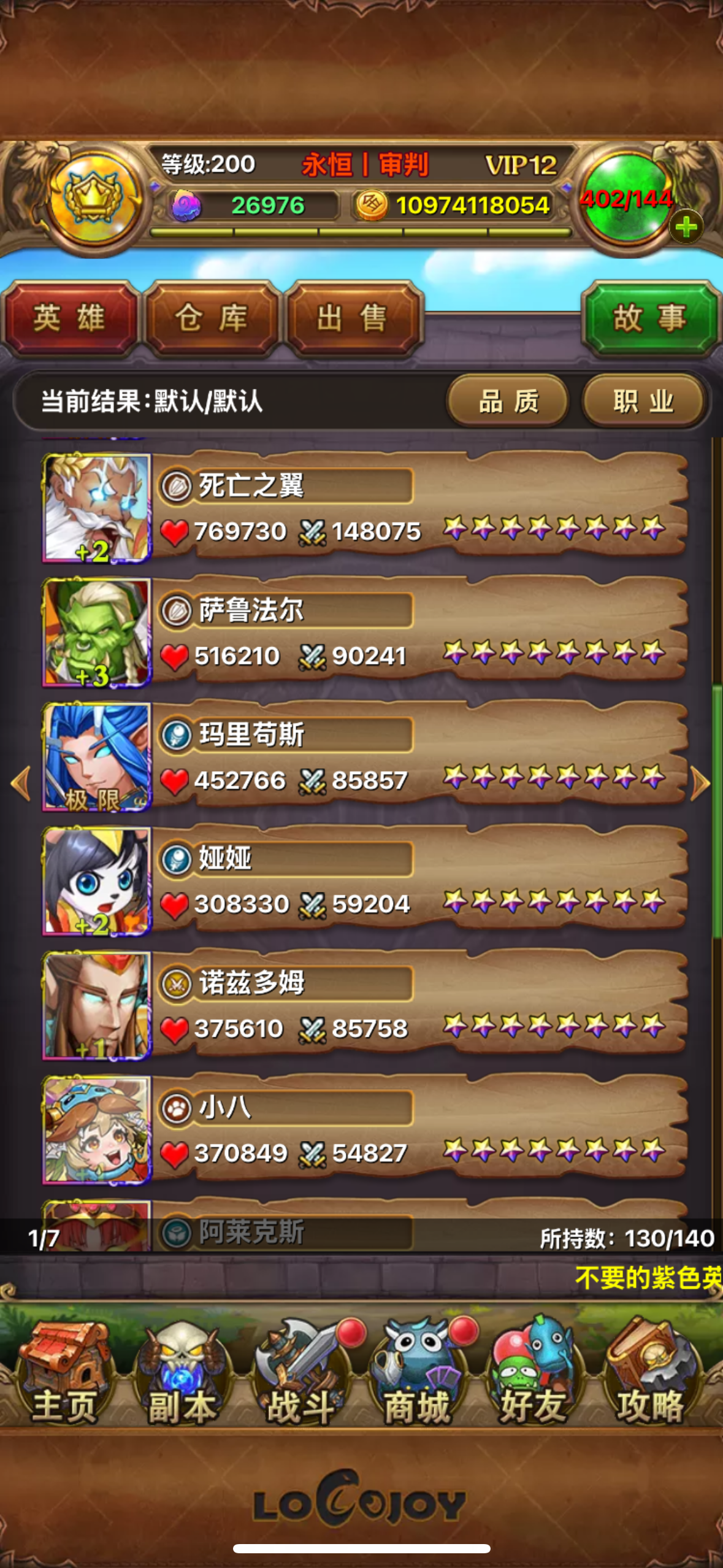Filter heroes by 职业 class
The width and height of the screenshot is (723, 1568).
[x=643, y=402]
